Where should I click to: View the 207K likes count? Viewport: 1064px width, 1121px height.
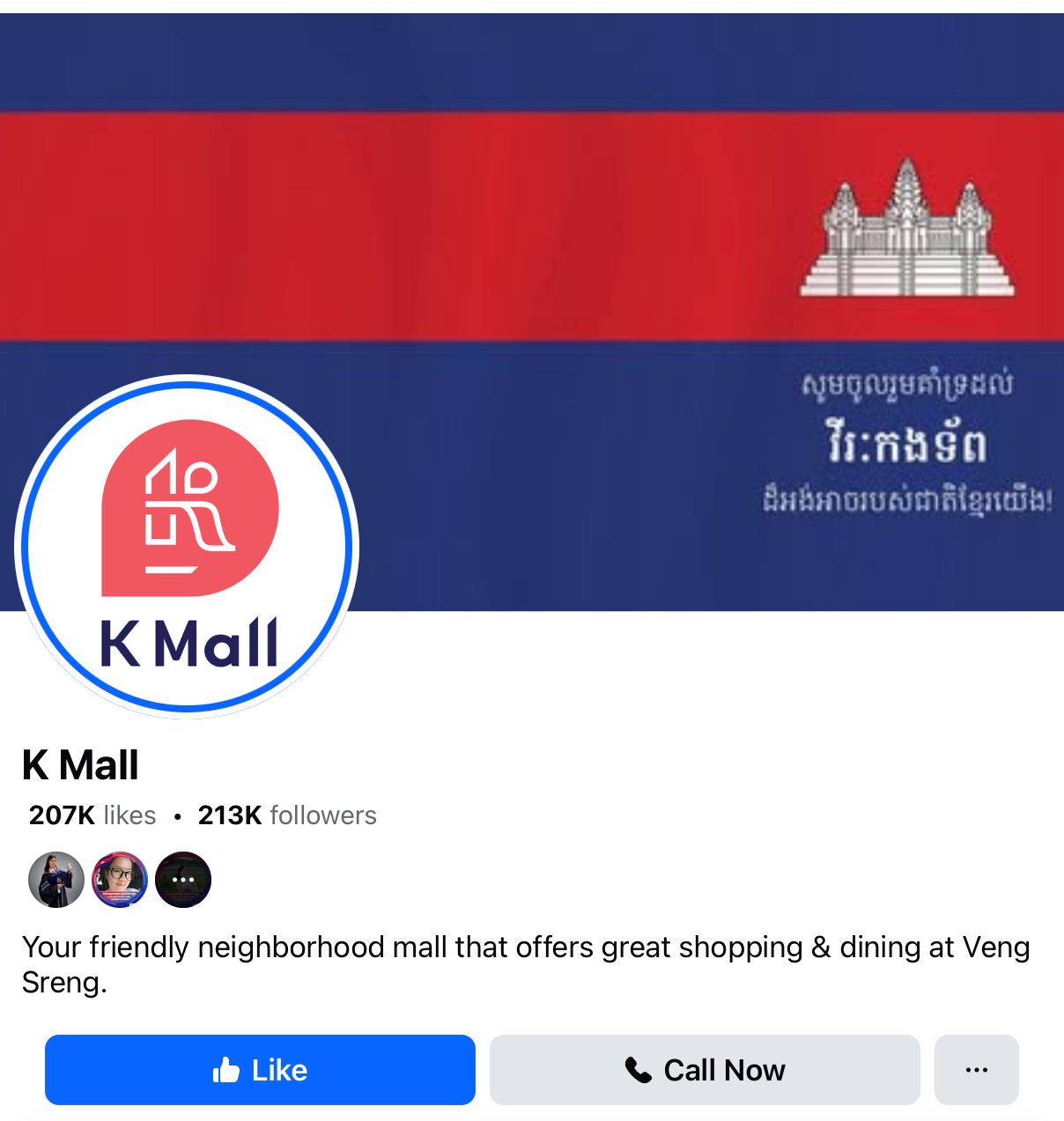tap(92, 815)
